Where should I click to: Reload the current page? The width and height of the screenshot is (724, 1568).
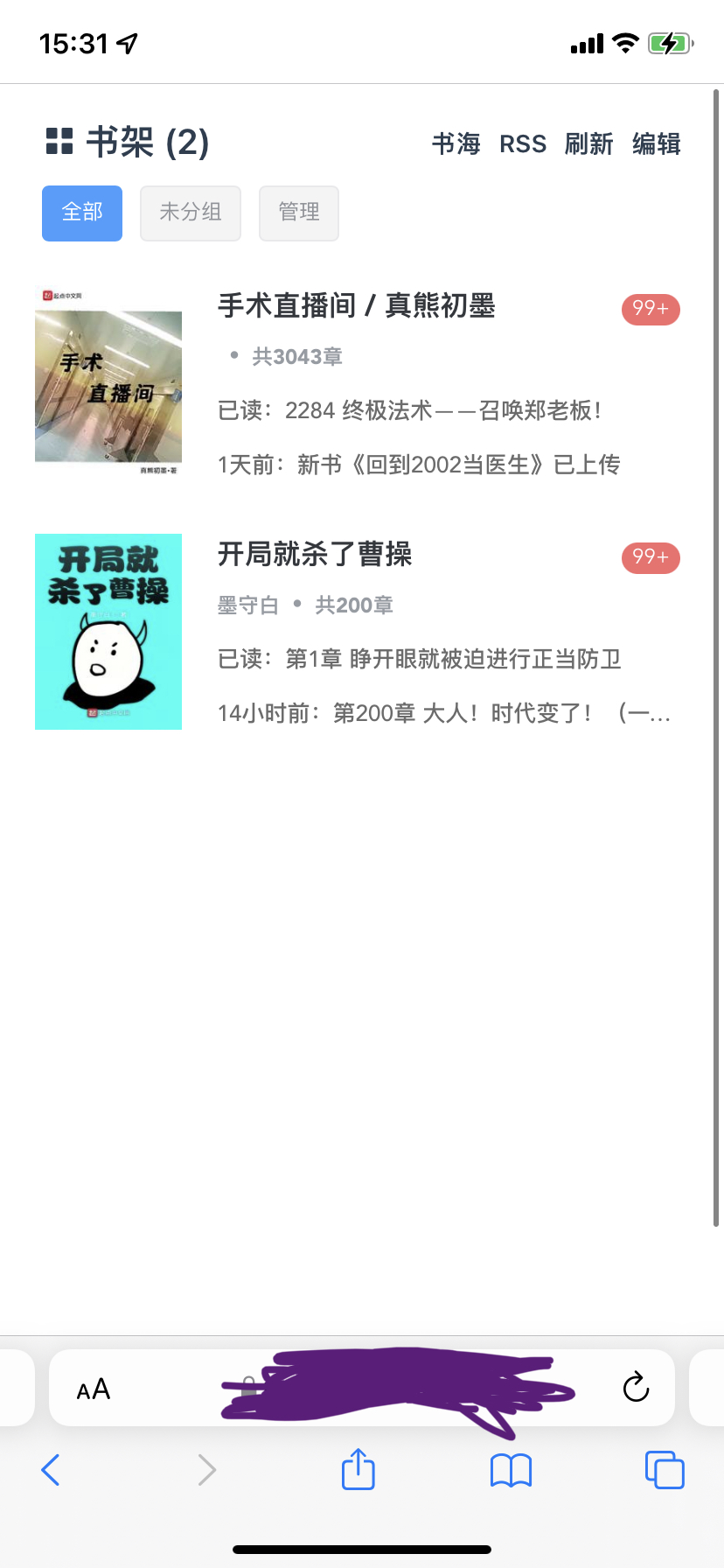click(x=636, y=1387)
